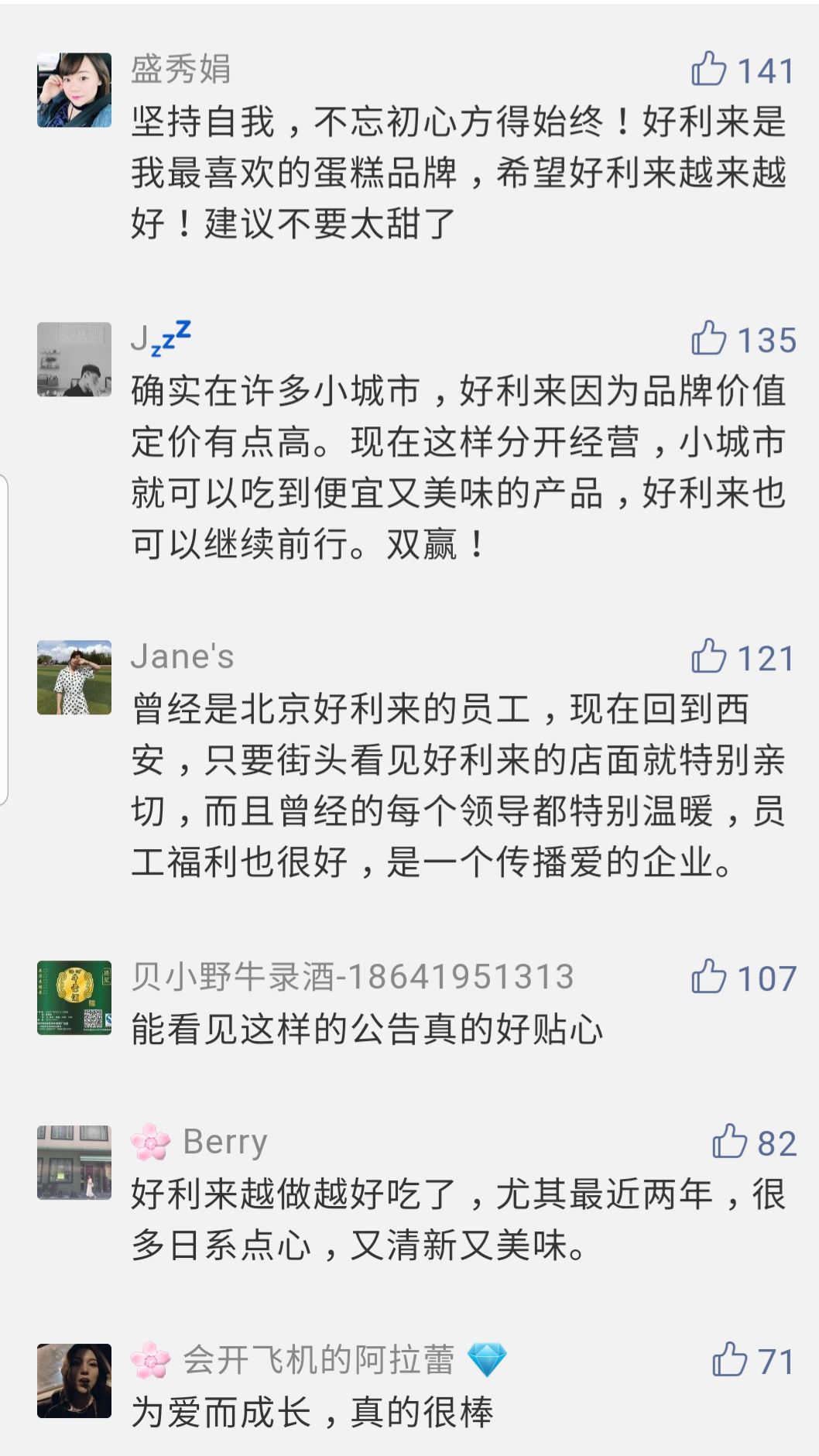819x1456 pixels.
Task: Like Berry's comment via its thumbs-up icon
Action: (728, 1140)
